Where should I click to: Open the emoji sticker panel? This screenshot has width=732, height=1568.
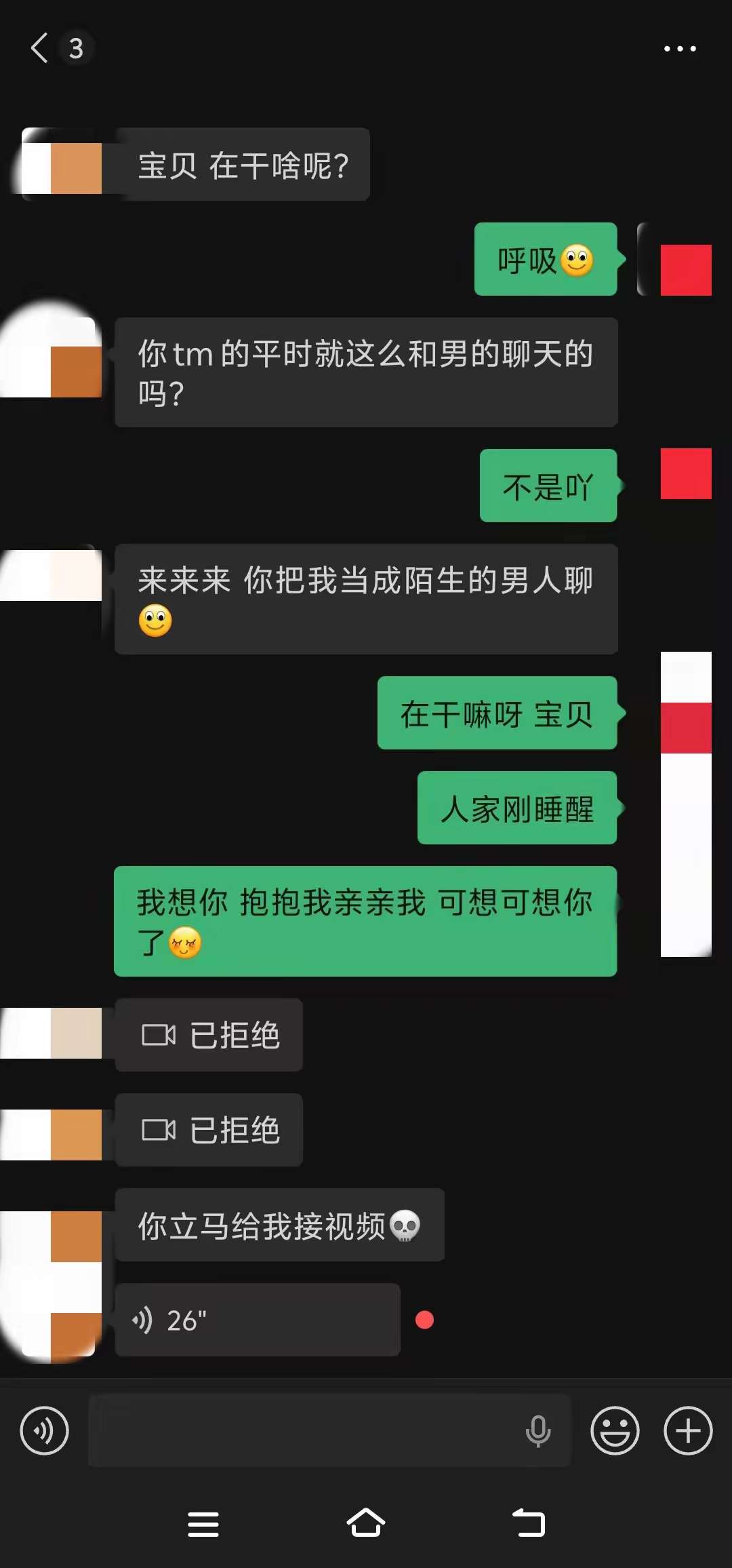pyautogui.click(x=615, y=1431)
